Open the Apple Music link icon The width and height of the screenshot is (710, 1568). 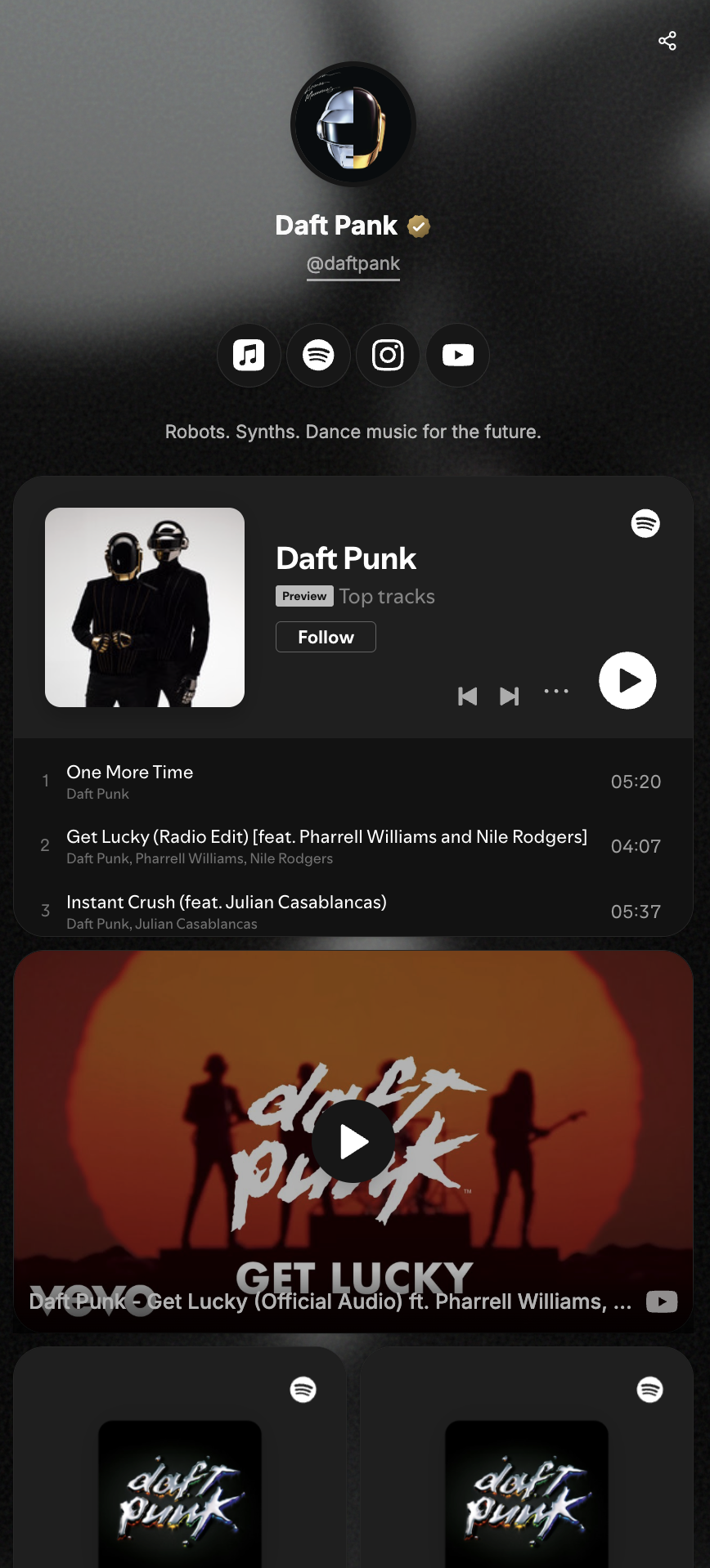pyautogui.click(x=249, y=355)
